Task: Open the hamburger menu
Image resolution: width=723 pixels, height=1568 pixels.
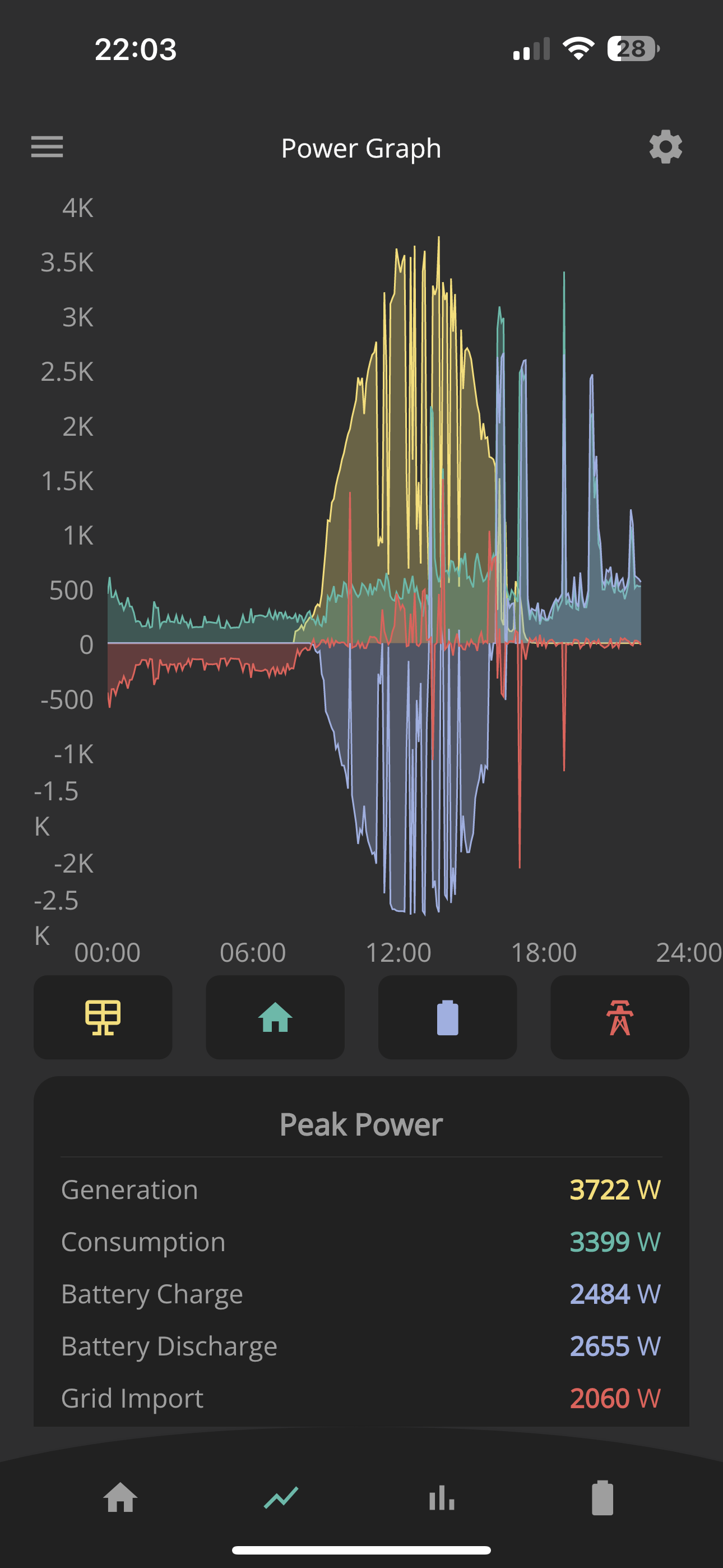Action: [x=47, y=147]
